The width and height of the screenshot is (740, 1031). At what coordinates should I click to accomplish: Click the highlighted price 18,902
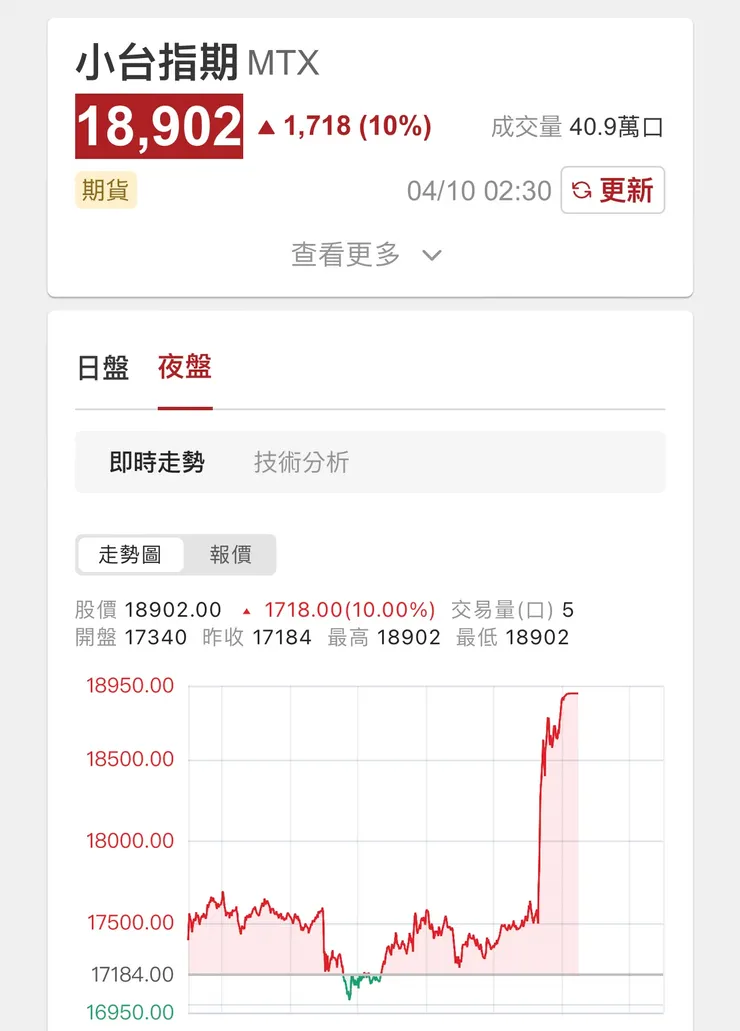click(x=157, y=127)
